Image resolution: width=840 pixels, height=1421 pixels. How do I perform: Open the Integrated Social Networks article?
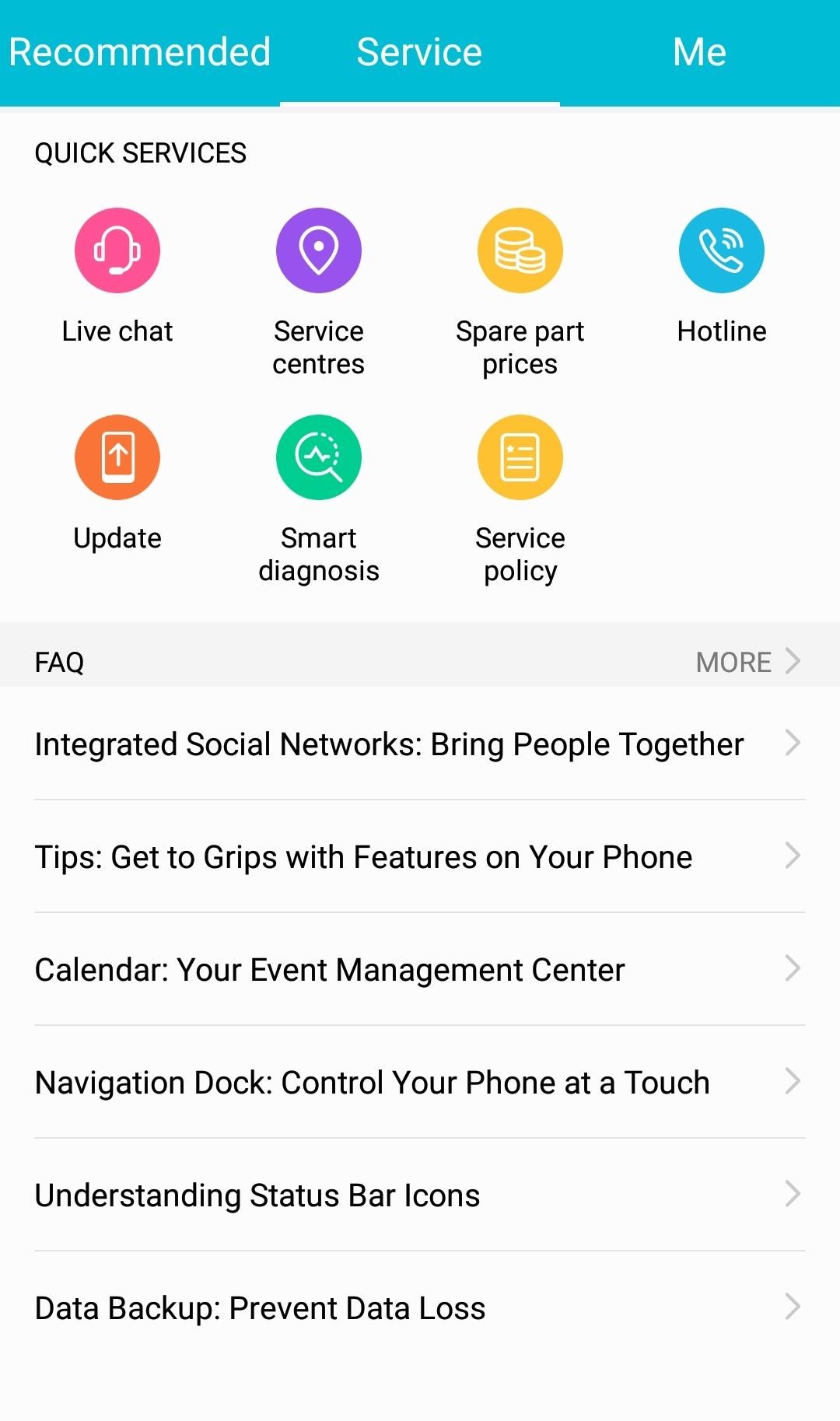click(389, 743)
